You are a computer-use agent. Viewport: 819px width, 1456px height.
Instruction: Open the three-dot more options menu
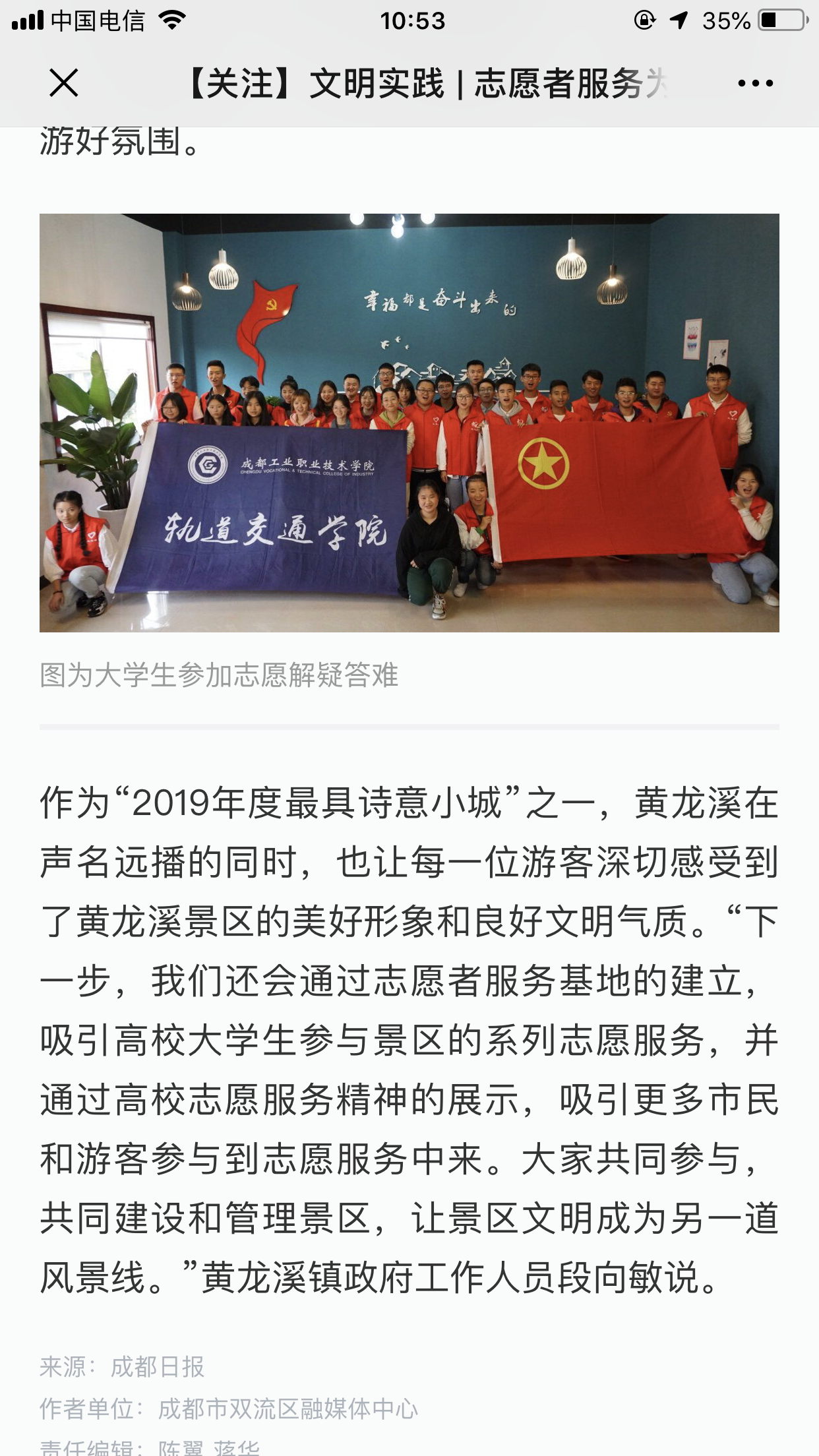755,83
